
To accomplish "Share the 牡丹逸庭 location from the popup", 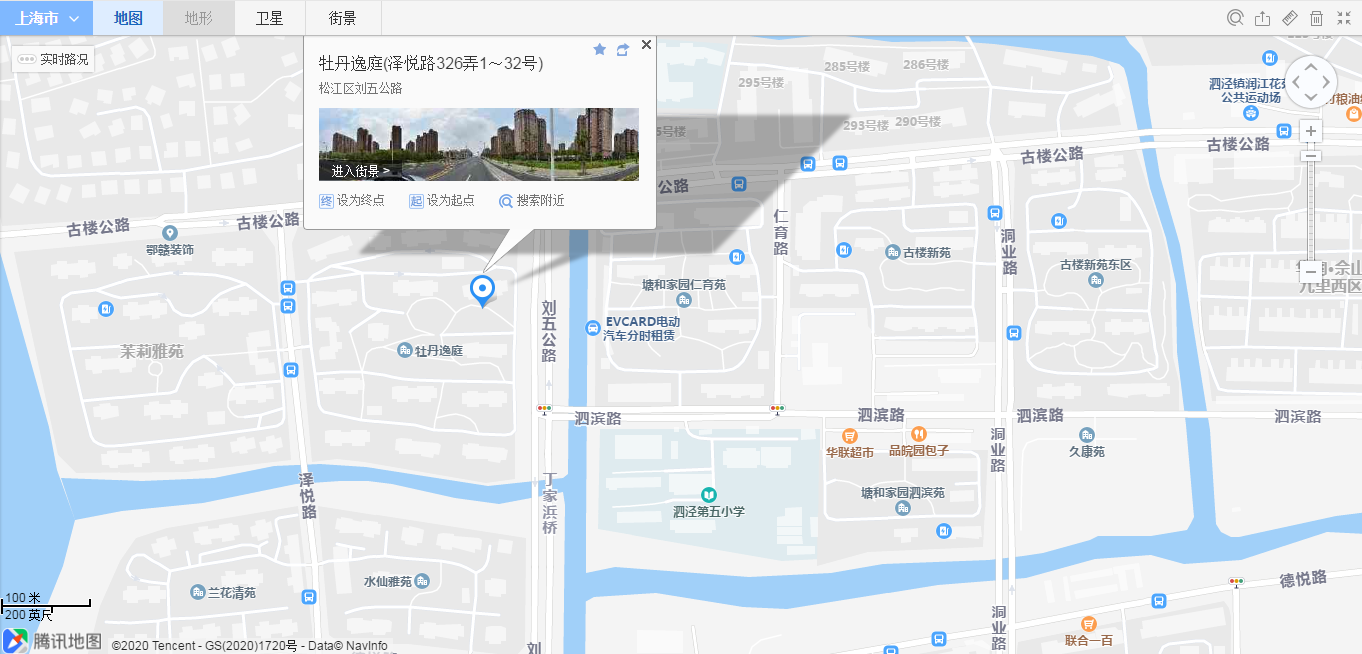I will pos(623,49).
